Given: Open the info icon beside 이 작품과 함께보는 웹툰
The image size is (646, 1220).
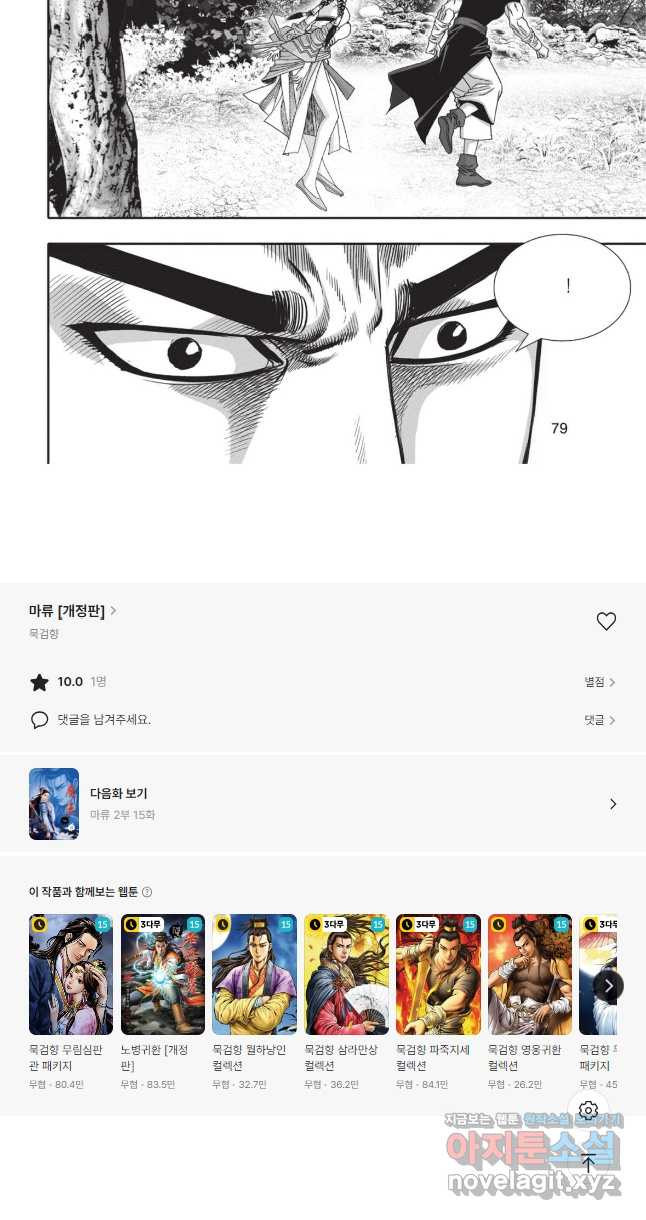Looking at the screenshot, I should point(147,892).
